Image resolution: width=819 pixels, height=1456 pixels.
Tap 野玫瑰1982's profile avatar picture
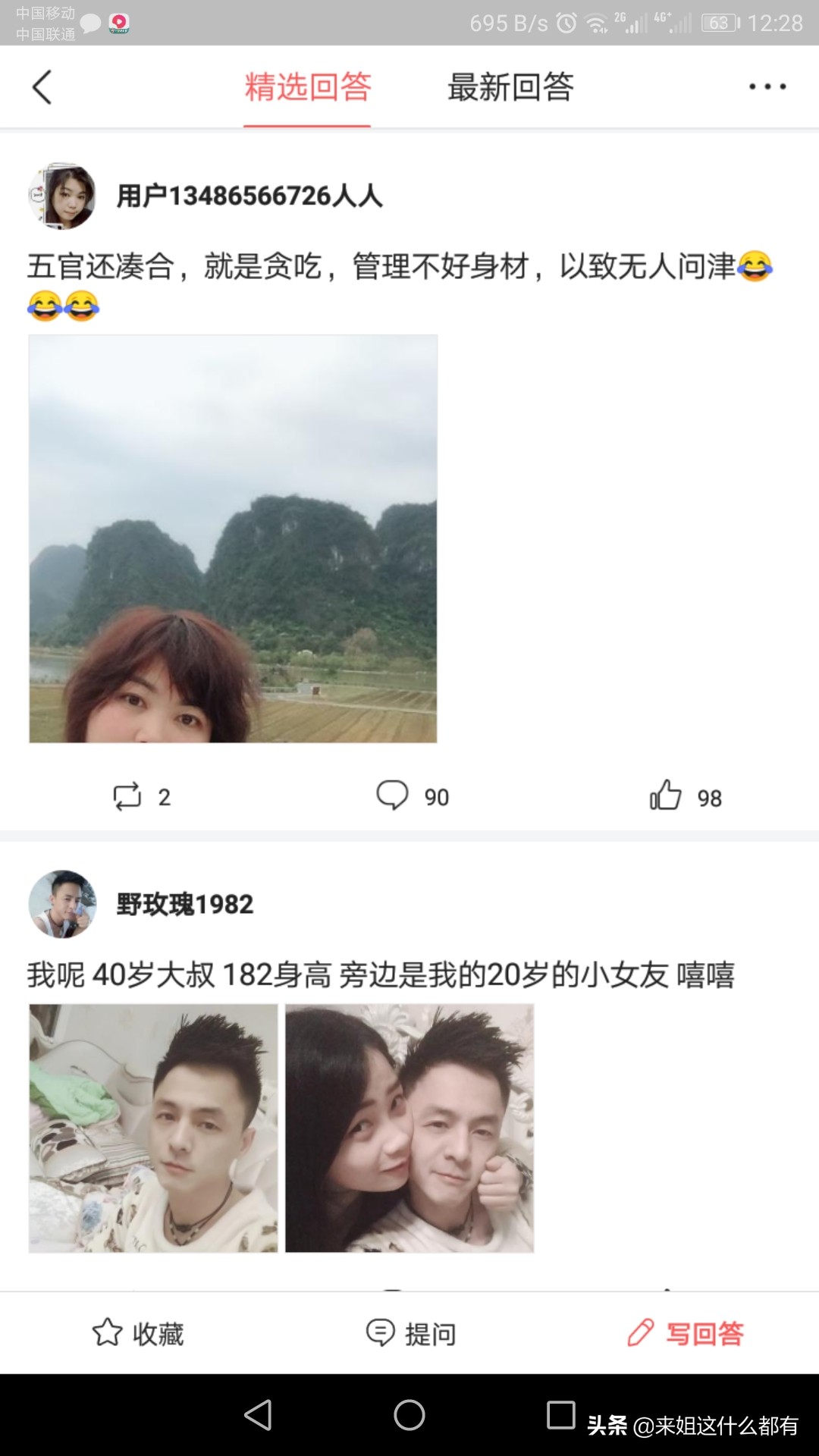click(x=62, y=904)
